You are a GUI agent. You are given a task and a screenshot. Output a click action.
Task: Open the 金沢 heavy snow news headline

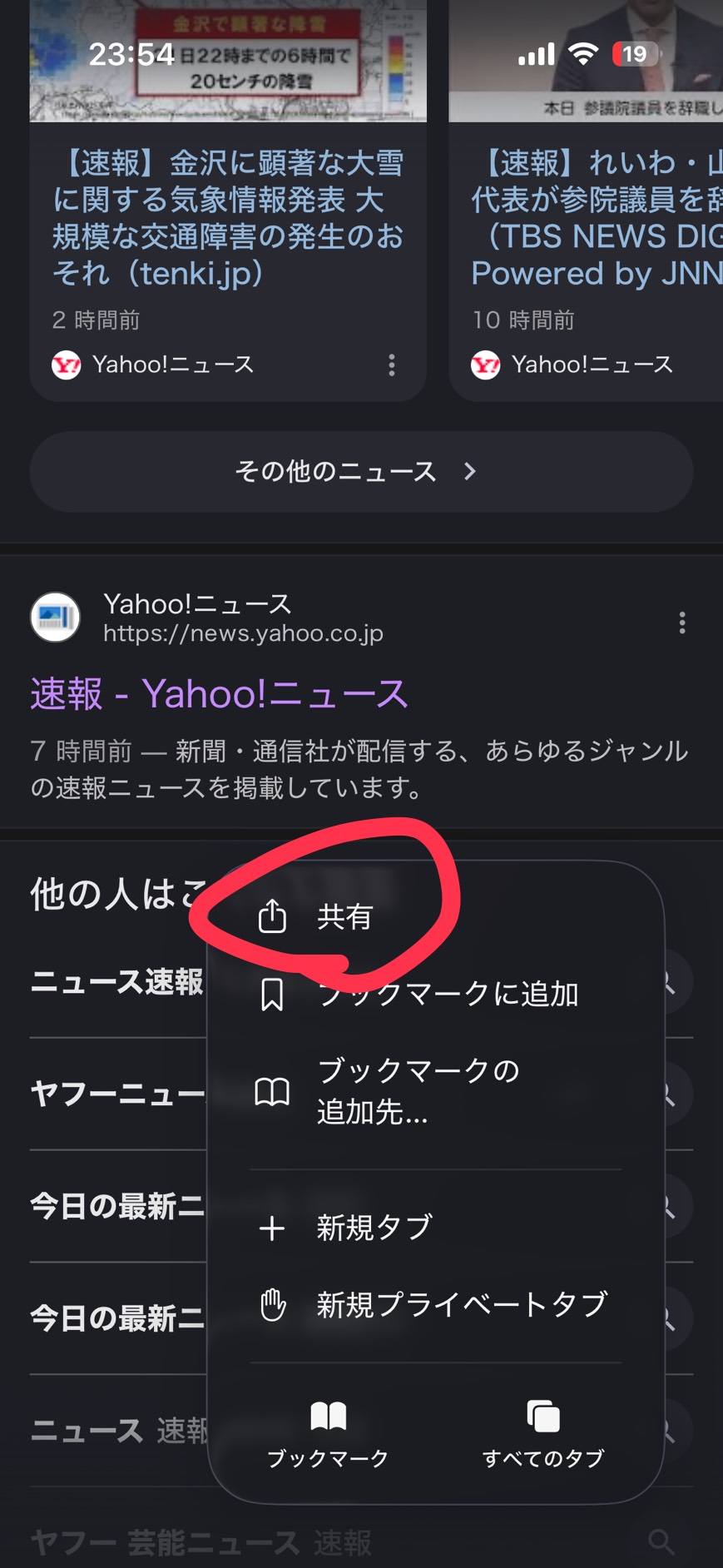click(230, 212)
